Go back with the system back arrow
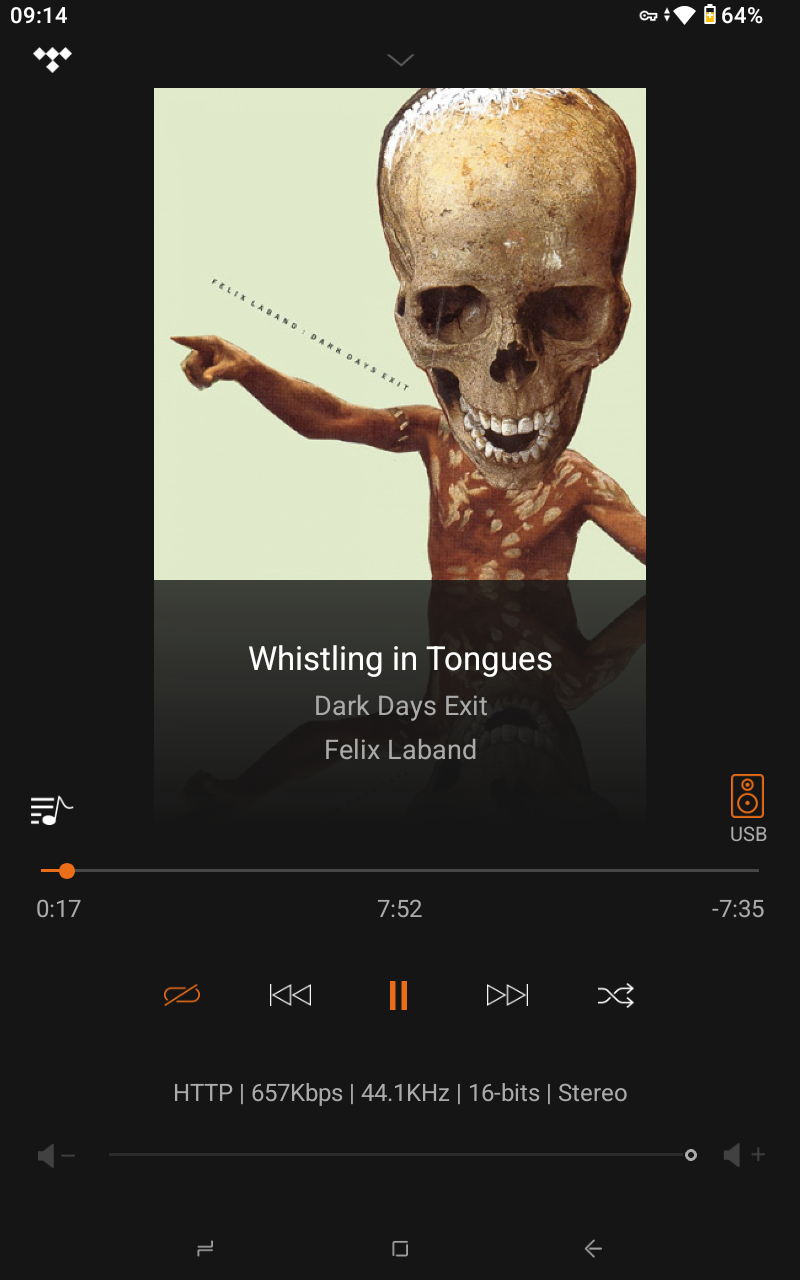The width and height of the screenshot is (800, 1280). point(593,1248)
